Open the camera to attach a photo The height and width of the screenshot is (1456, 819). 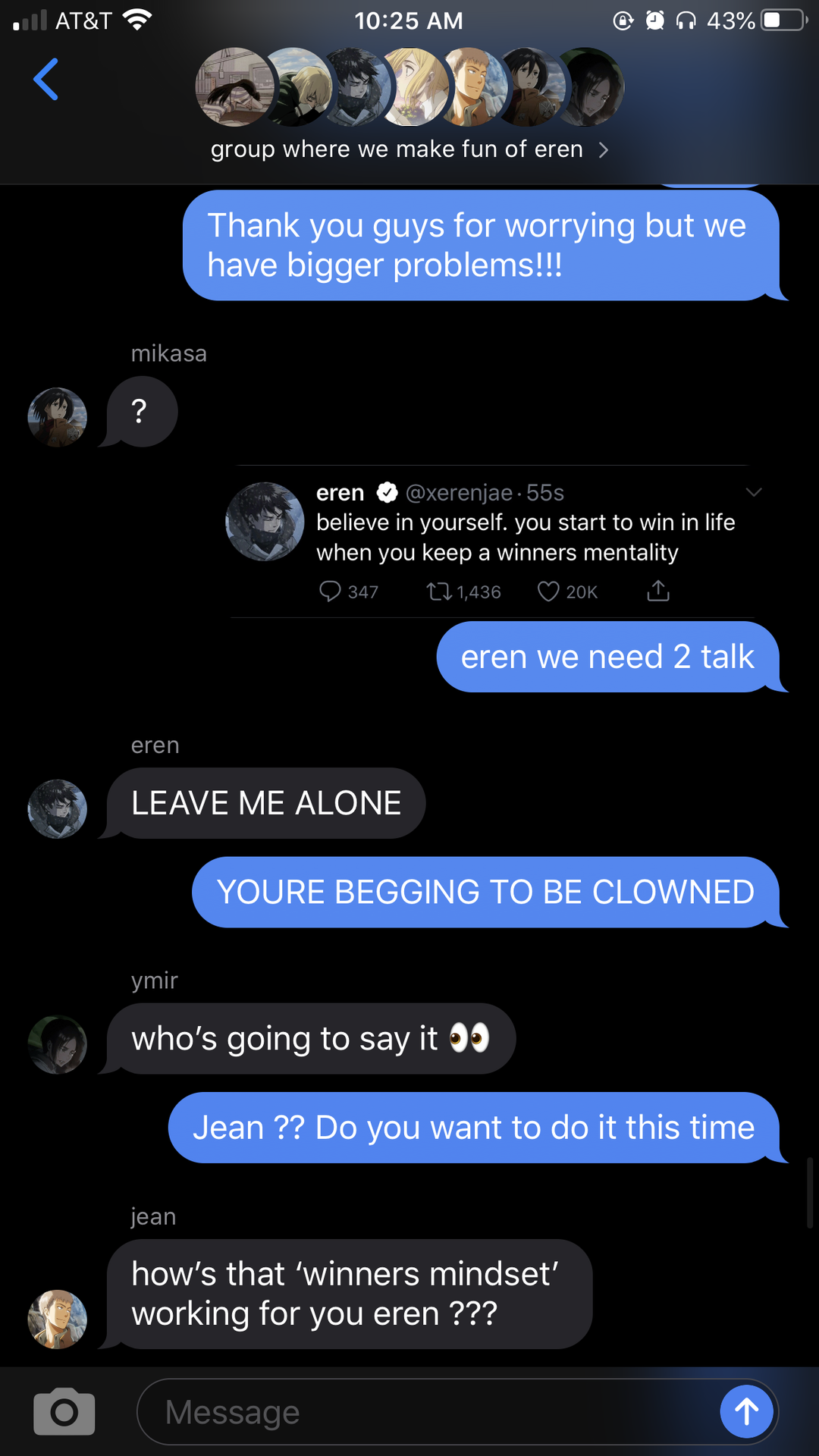[64, 1411]
